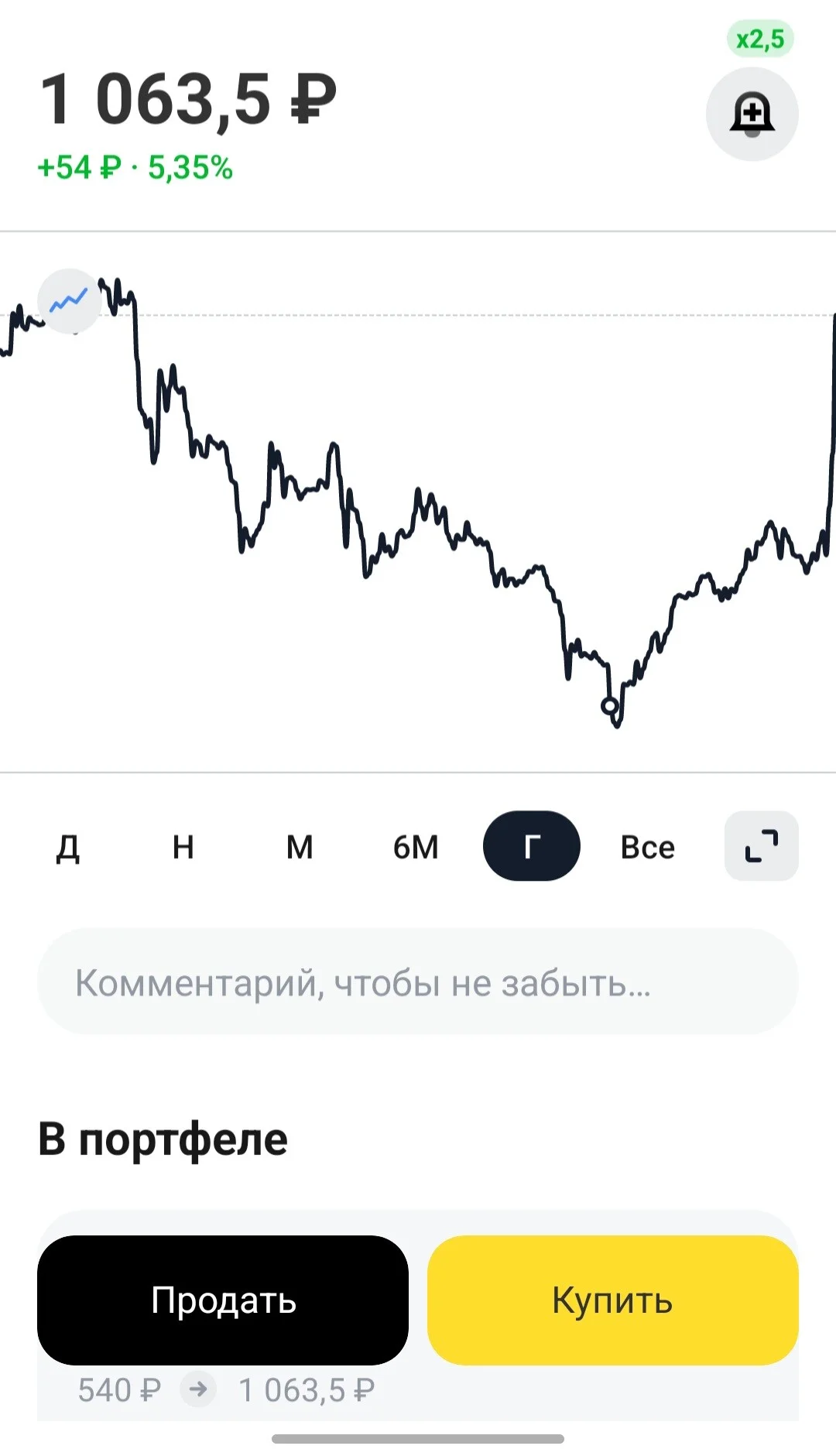Show the Все full history period

point(648,846)
